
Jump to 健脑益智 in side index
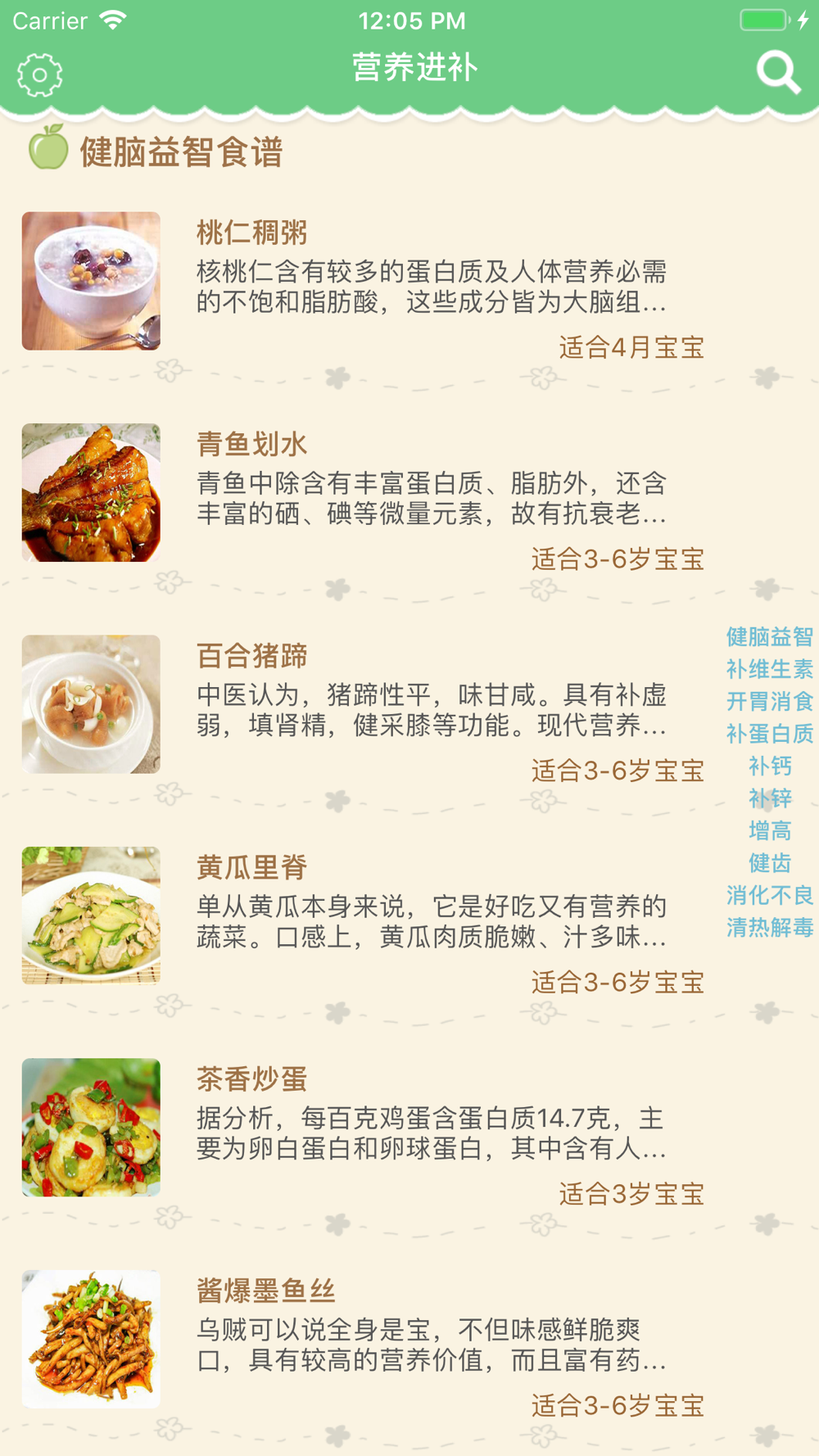(770, 637)
